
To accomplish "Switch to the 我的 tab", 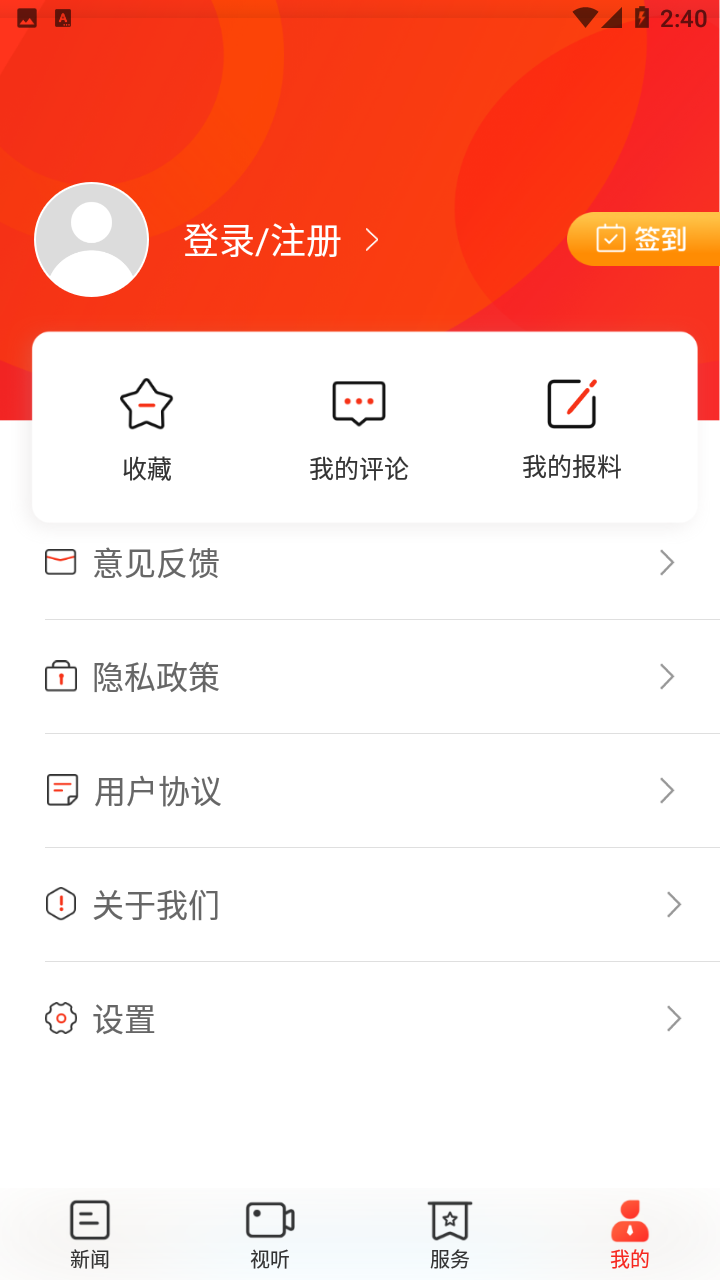I will (x=629, y=1232).
